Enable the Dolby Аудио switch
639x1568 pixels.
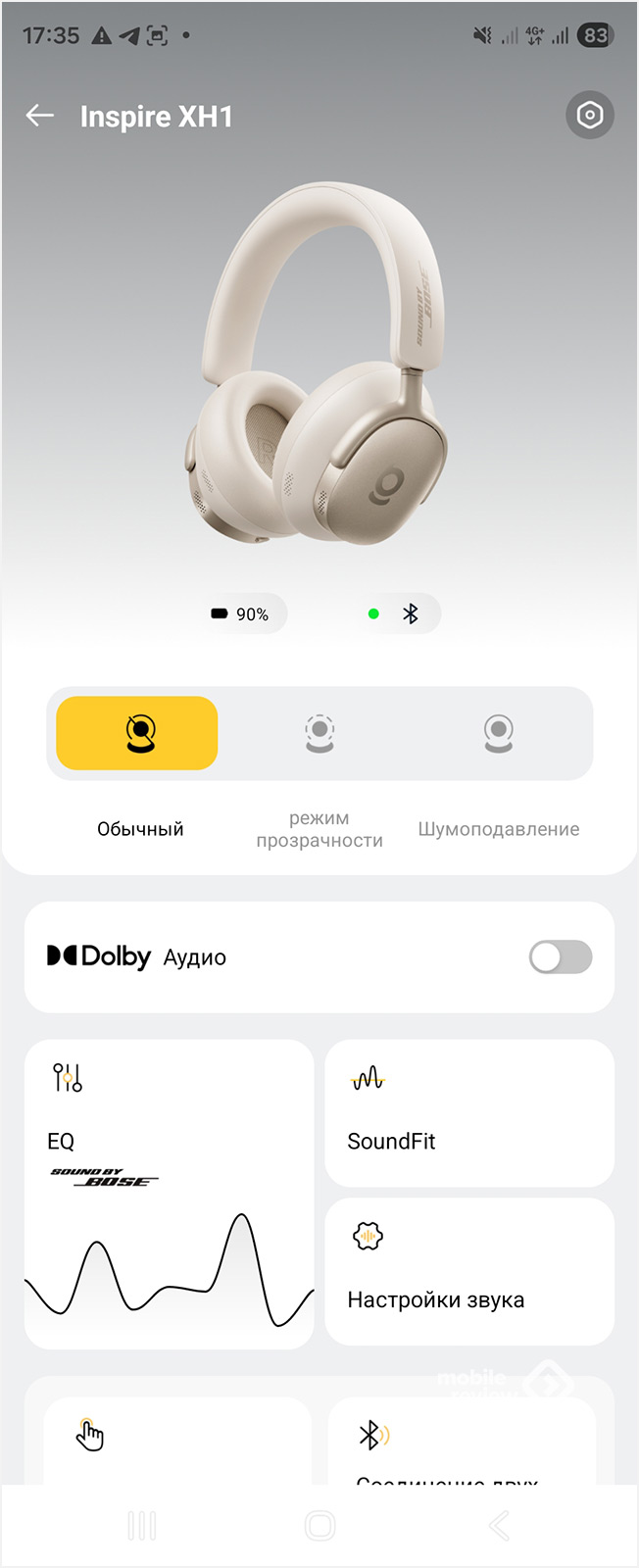tap(560, 956)
